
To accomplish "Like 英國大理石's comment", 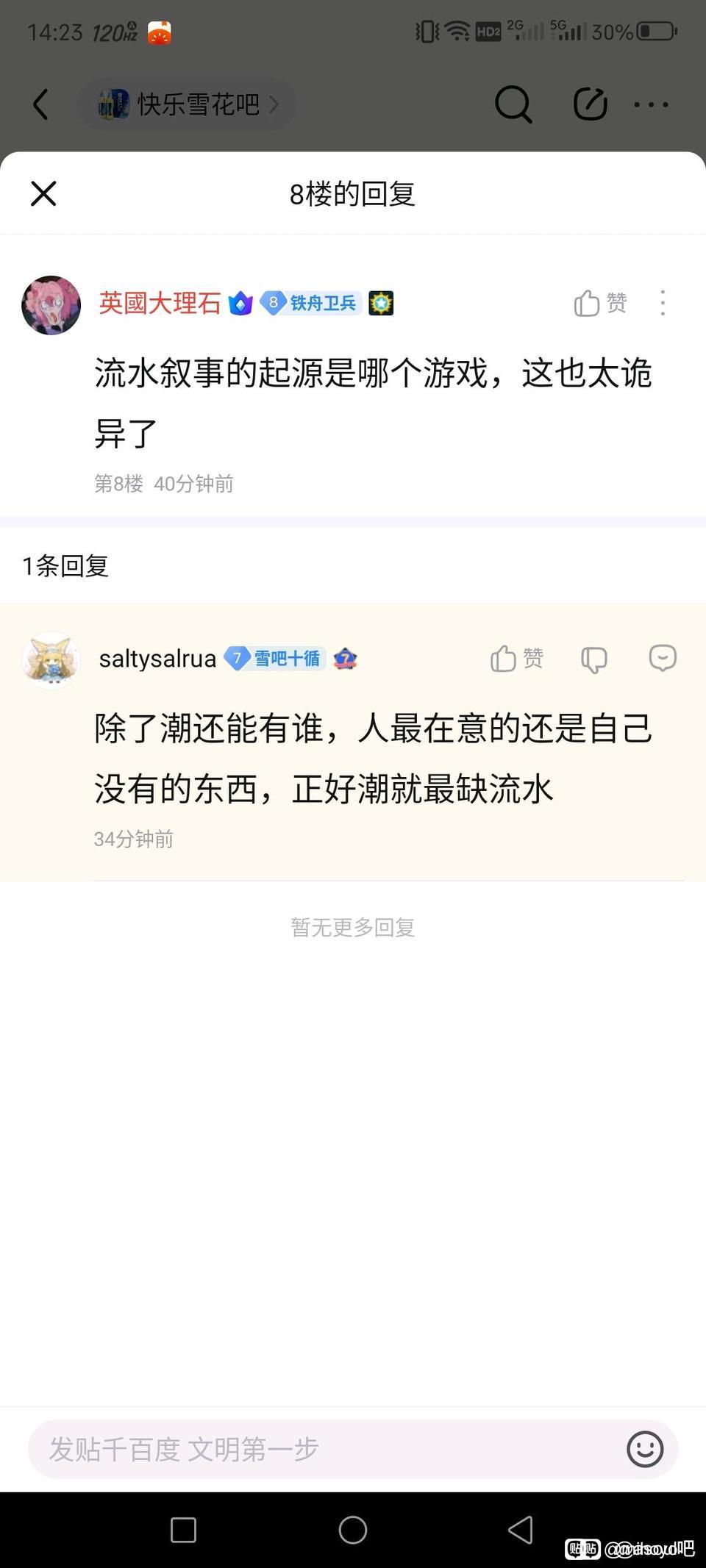I will pos(600,303).
